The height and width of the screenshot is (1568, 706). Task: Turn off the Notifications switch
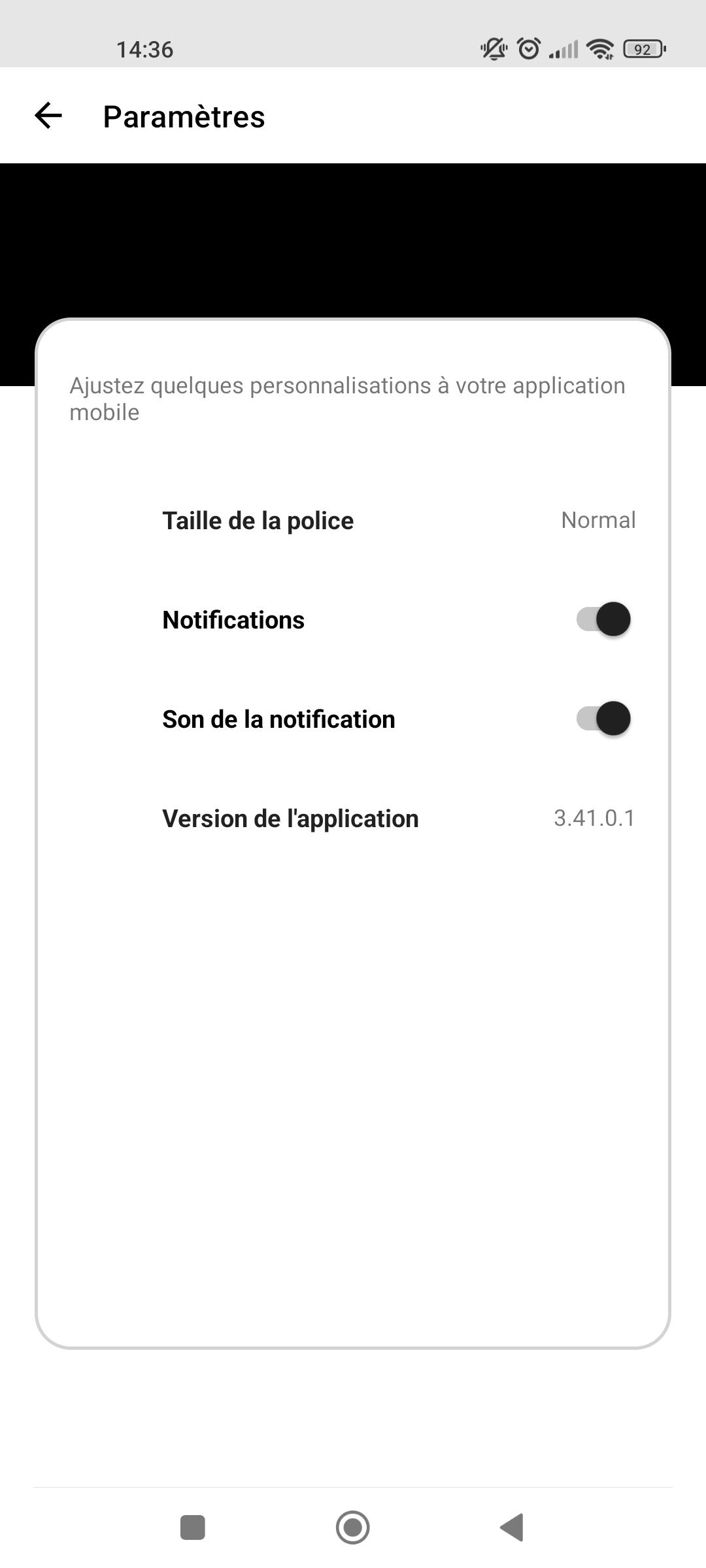click(603, 619)
